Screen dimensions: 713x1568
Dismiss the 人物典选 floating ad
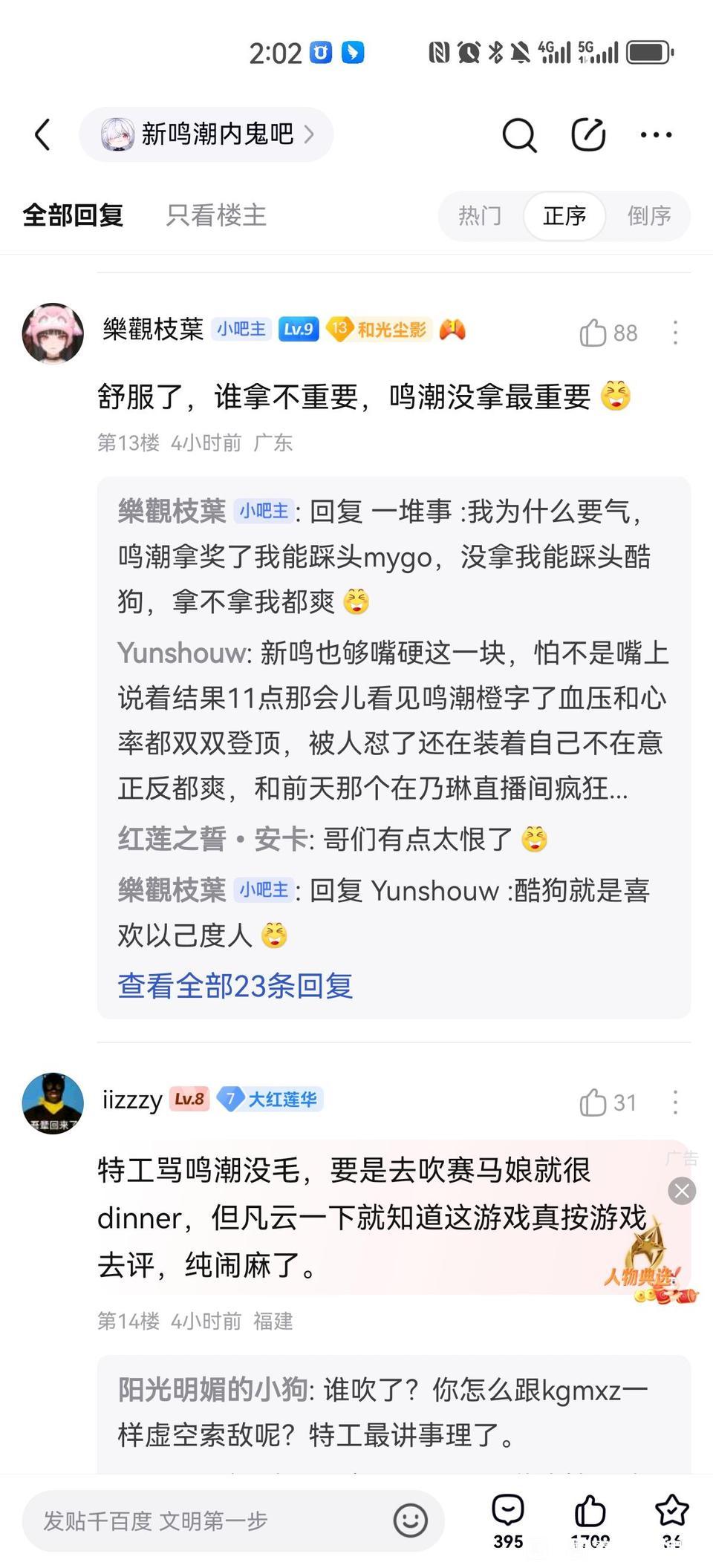click(682, 1191)
